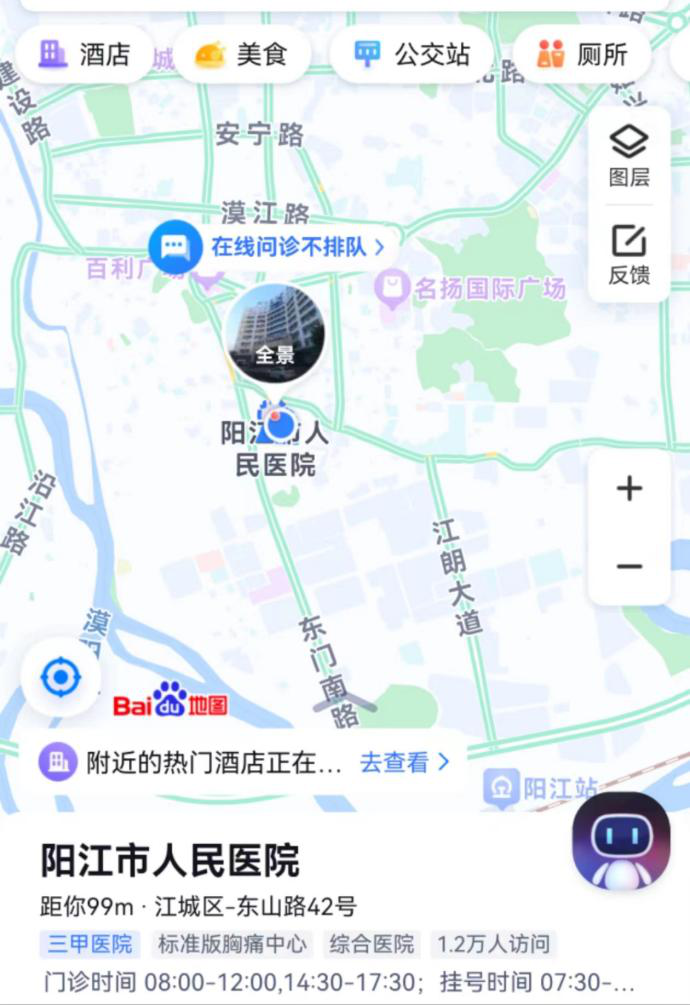Open the 图层 map layers
Image resolution: width=690 pixels, height=1005 pixels.
pos(629,155)
